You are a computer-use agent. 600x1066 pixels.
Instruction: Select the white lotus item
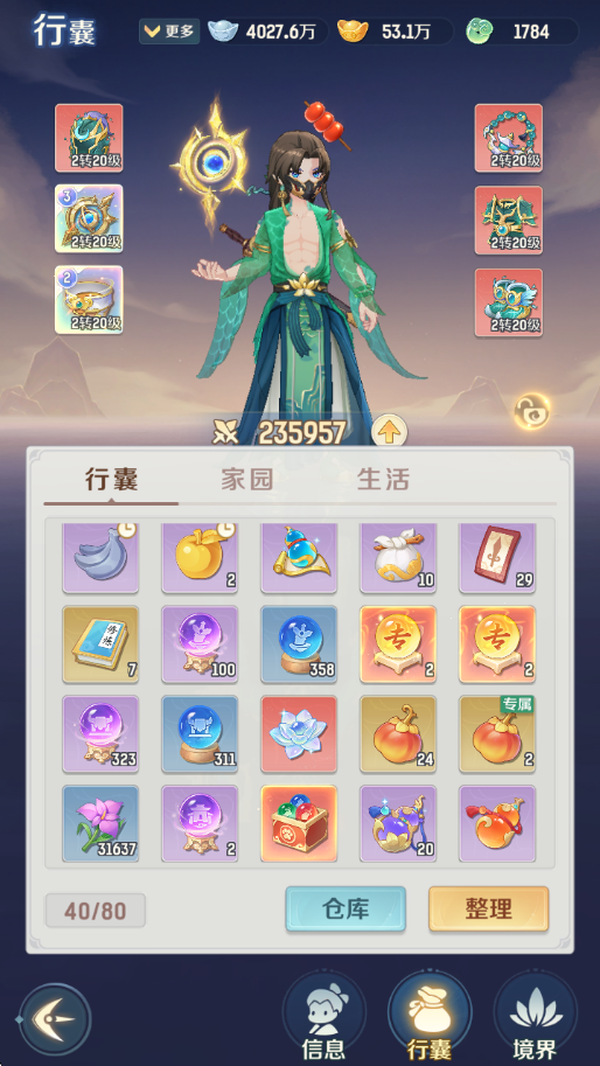(299, 734)
